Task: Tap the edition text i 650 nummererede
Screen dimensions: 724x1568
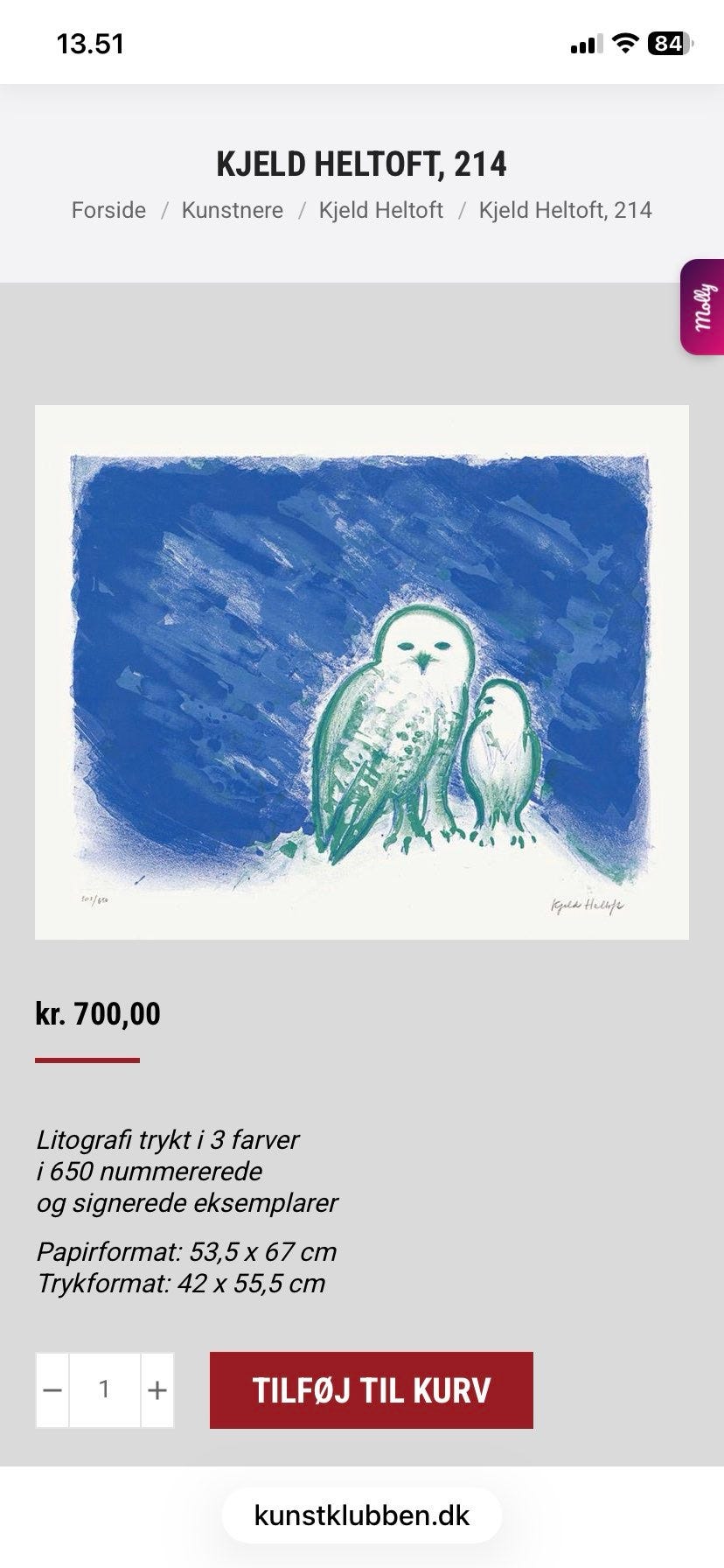Action: point(149,1171)
